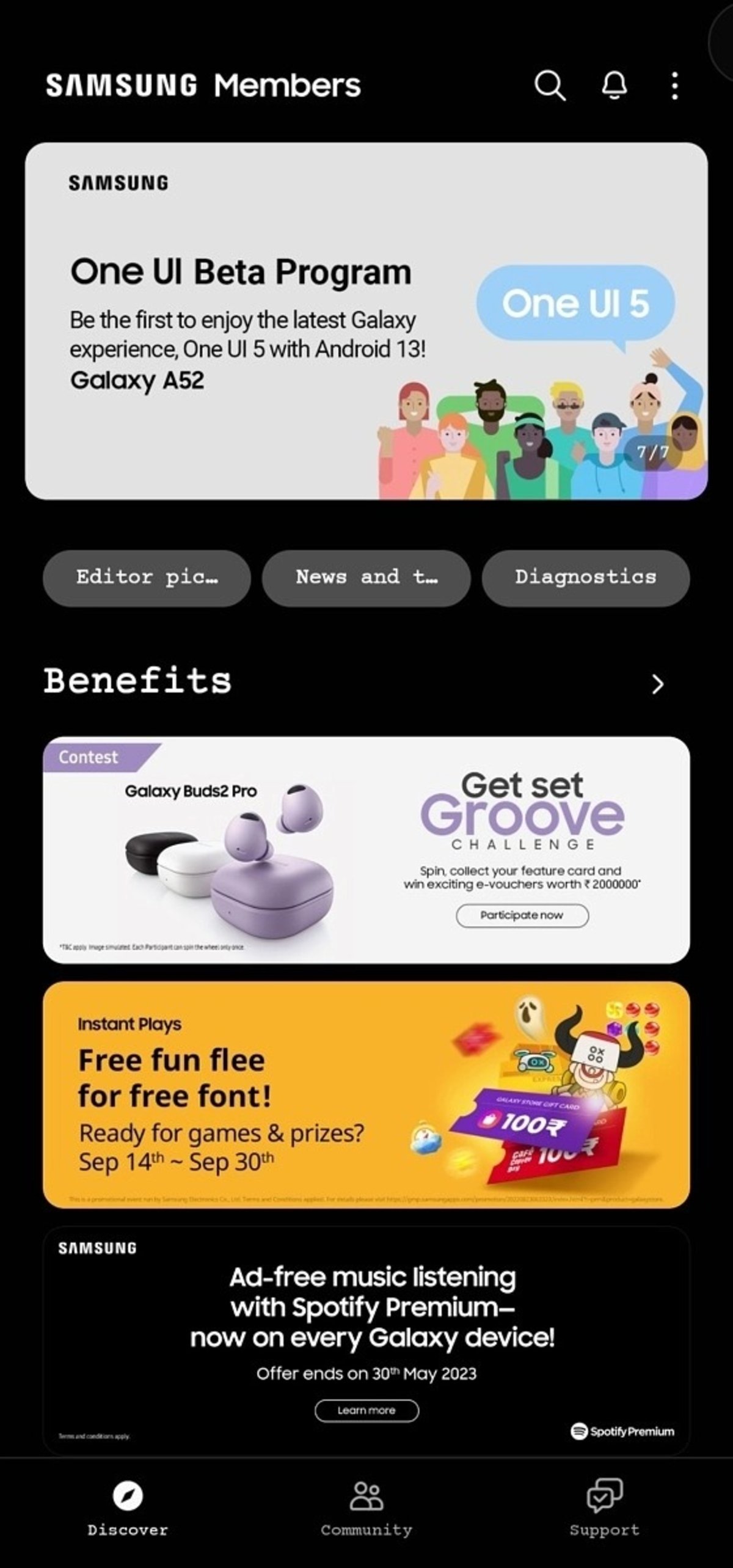Open the notifications bell
The width and height of the screenshot is (733, 1568).
(614, 86)
